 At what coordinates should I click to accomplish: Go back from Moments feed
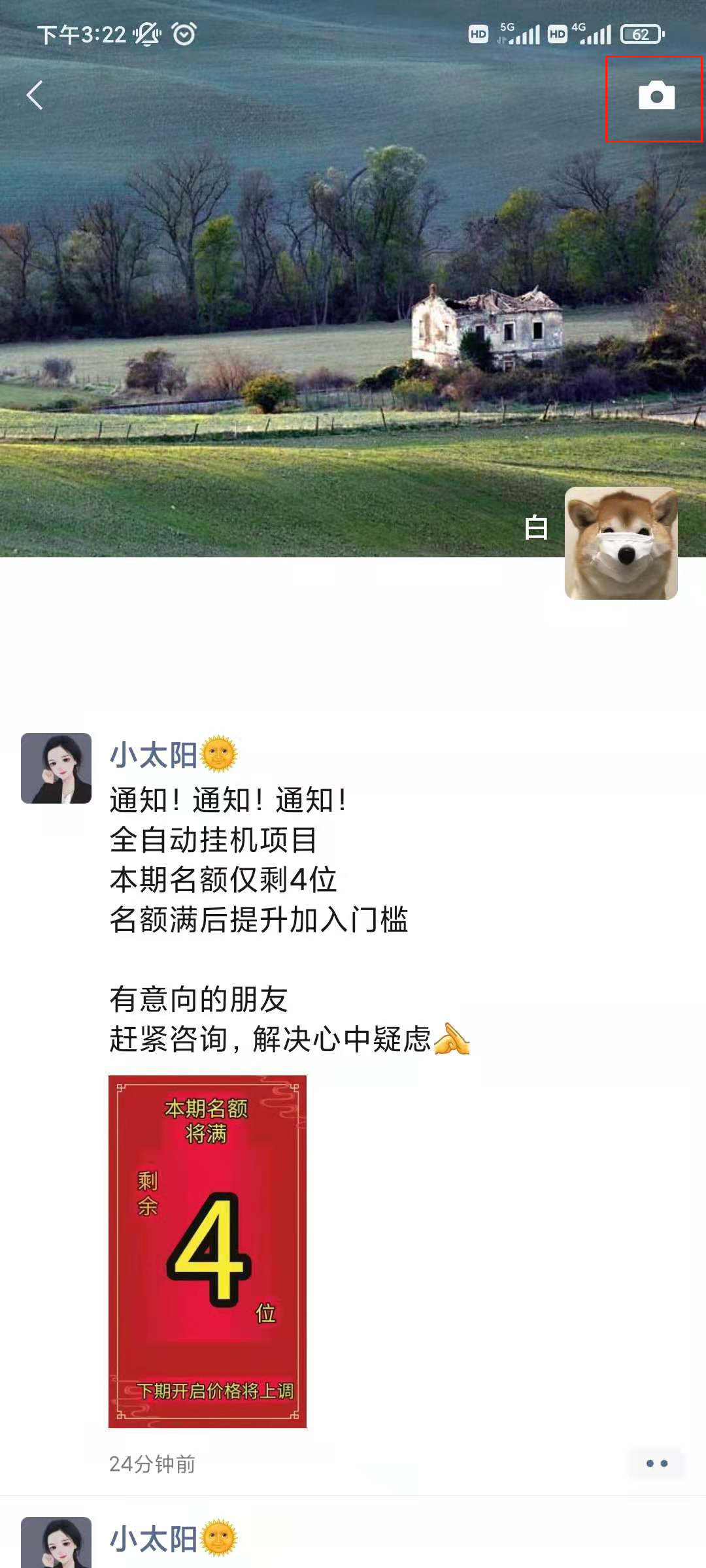coord(35,95)
